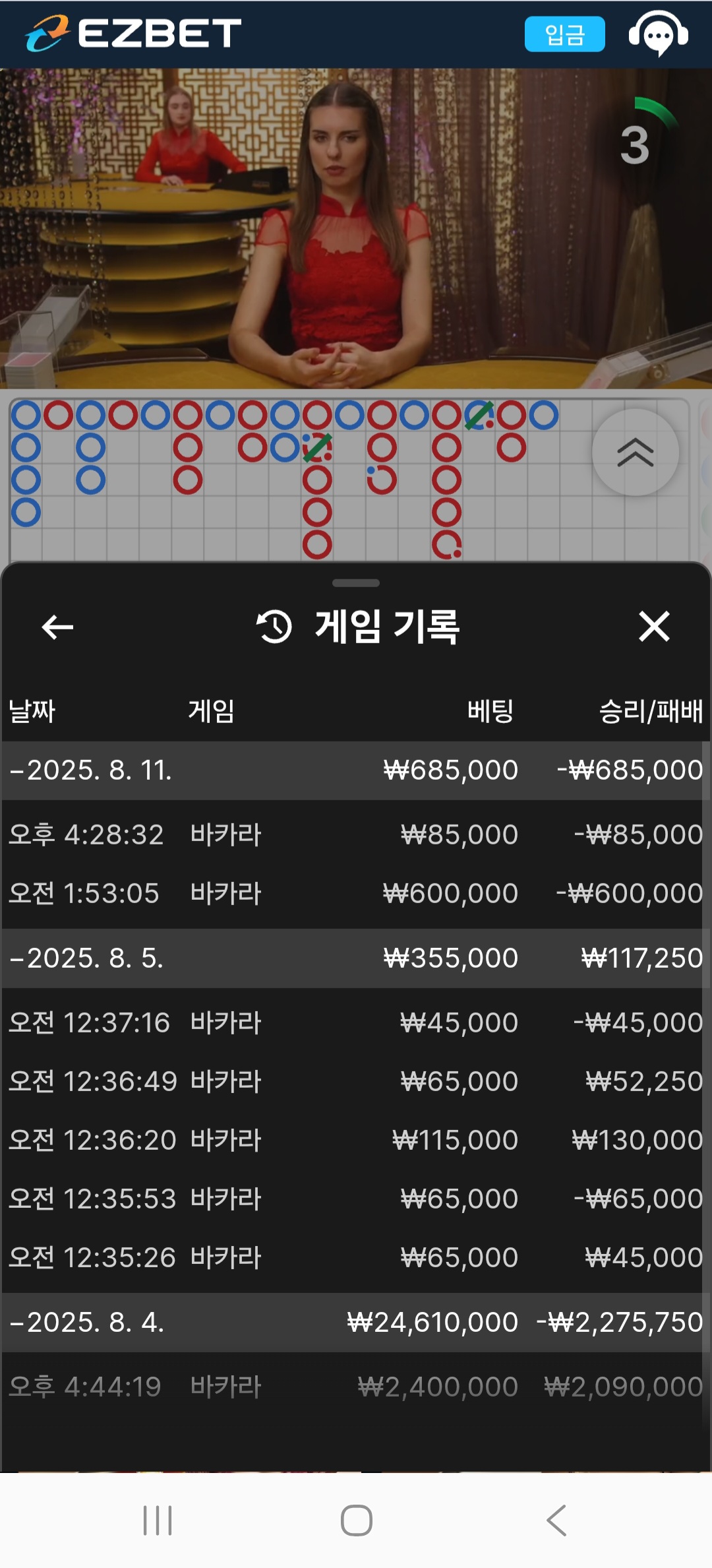Tap the 입금 deposit button
The height and width of the screenshot is (1568, 712).
pyautogui.click(x=564, y=34)
